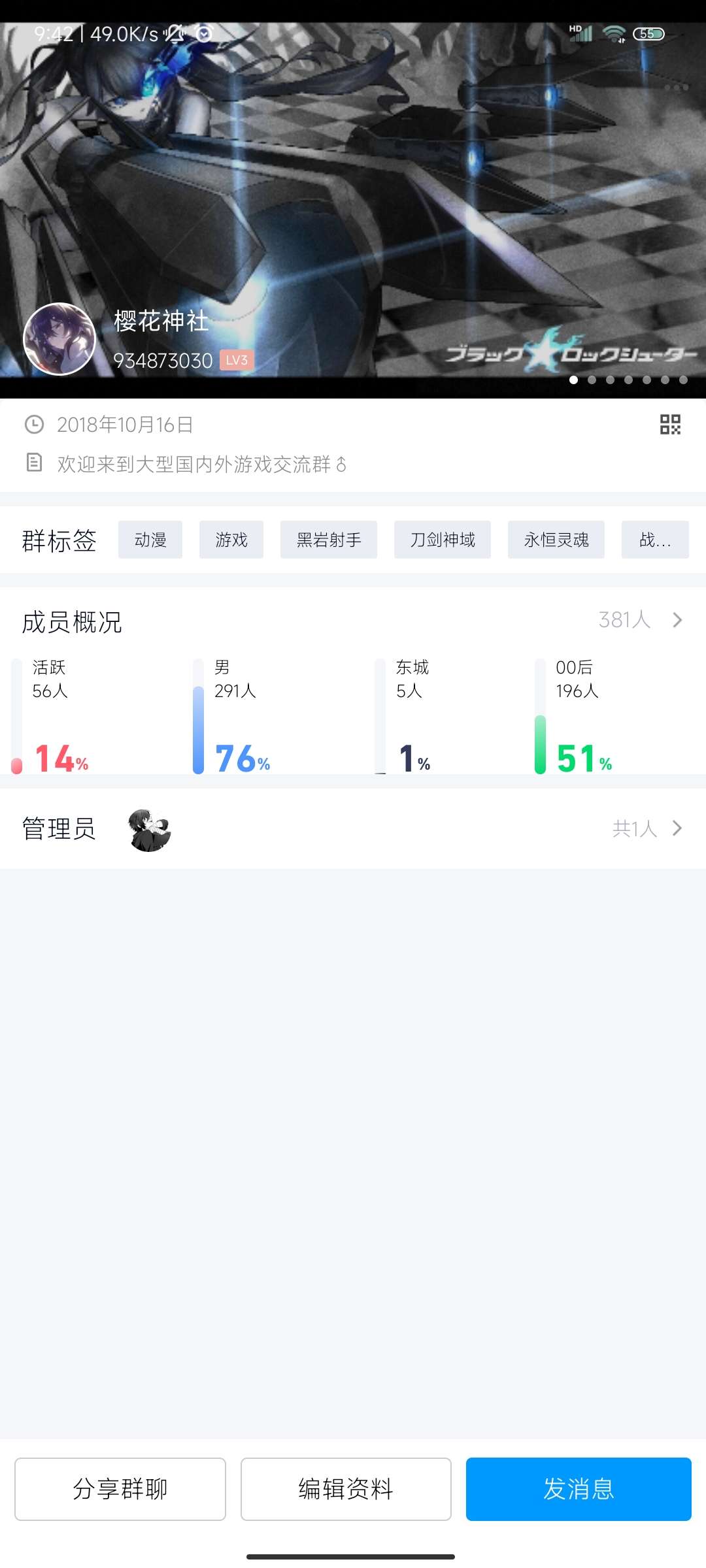The image size is (706, 1568).
Task: Tap the 樱花神社 group avatar
Action: point(59,339)
